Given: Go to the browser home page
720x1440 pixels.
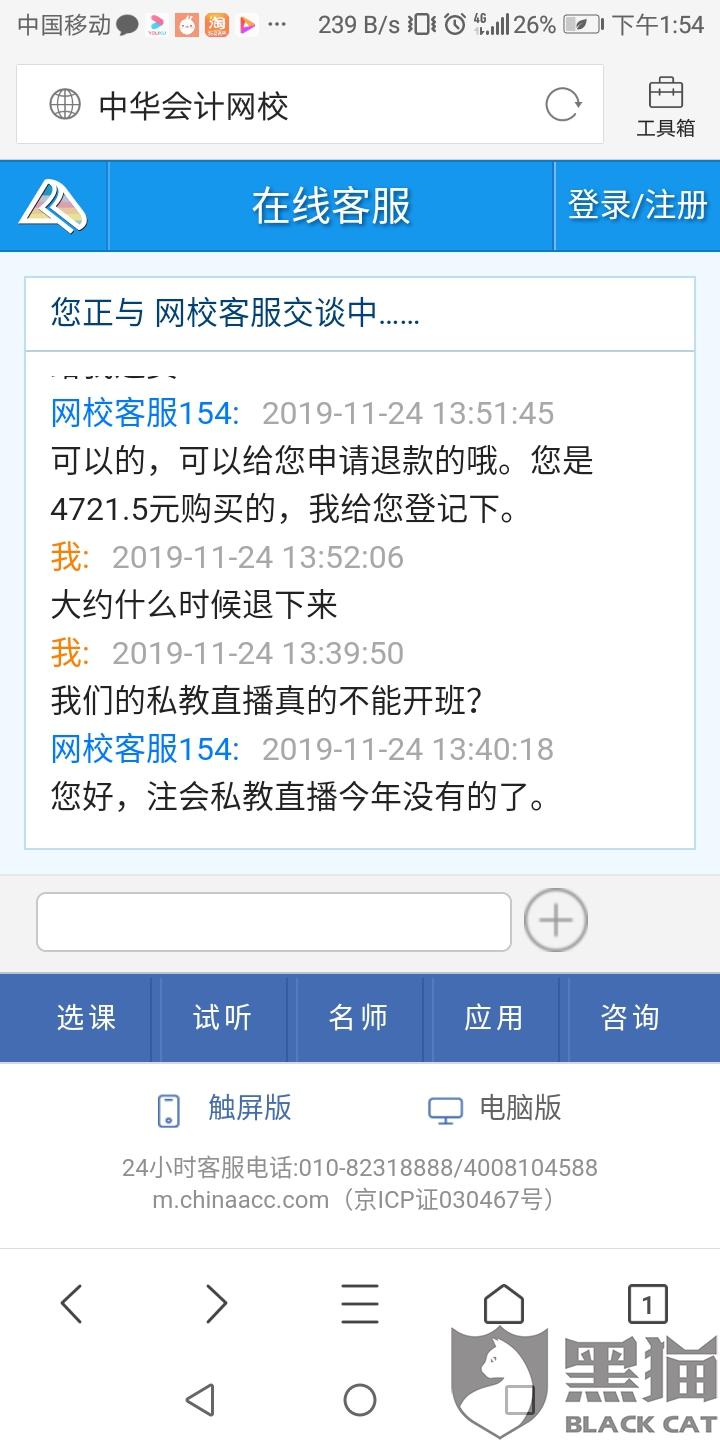Looking at the screenshot, I should (503, 1304).
